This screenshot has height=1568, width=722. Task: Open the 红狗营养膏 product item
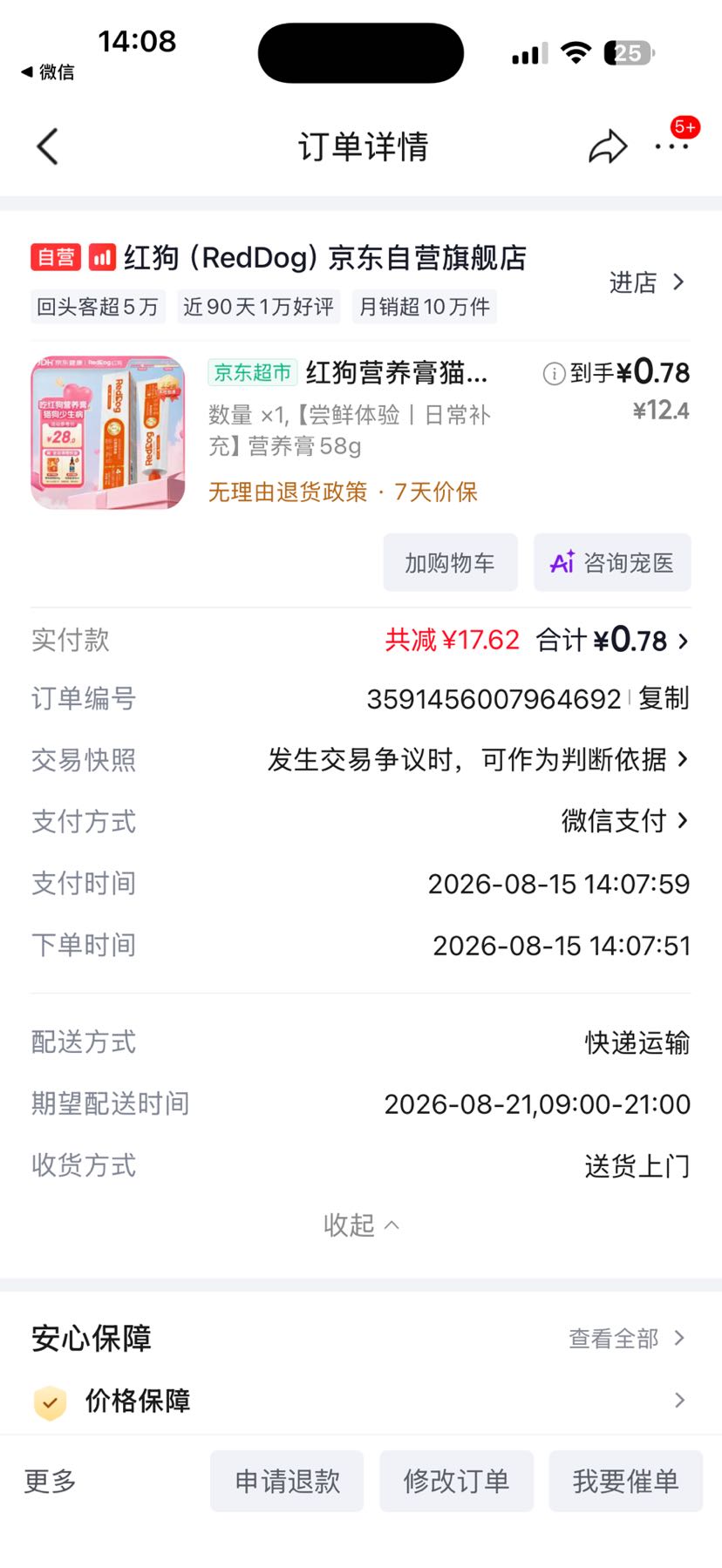point(361,431)
